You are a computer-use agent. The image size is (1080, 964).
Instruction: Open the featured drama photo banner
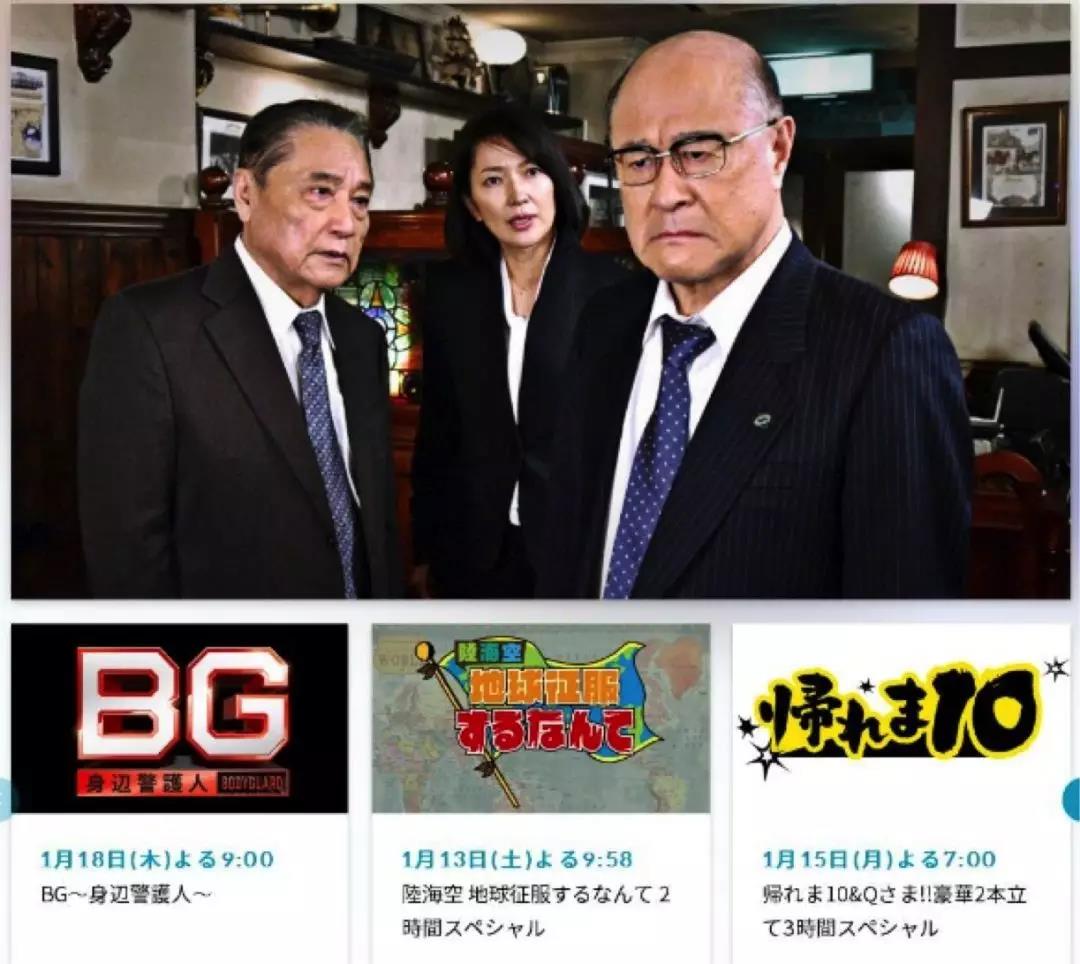pos(540,300)
